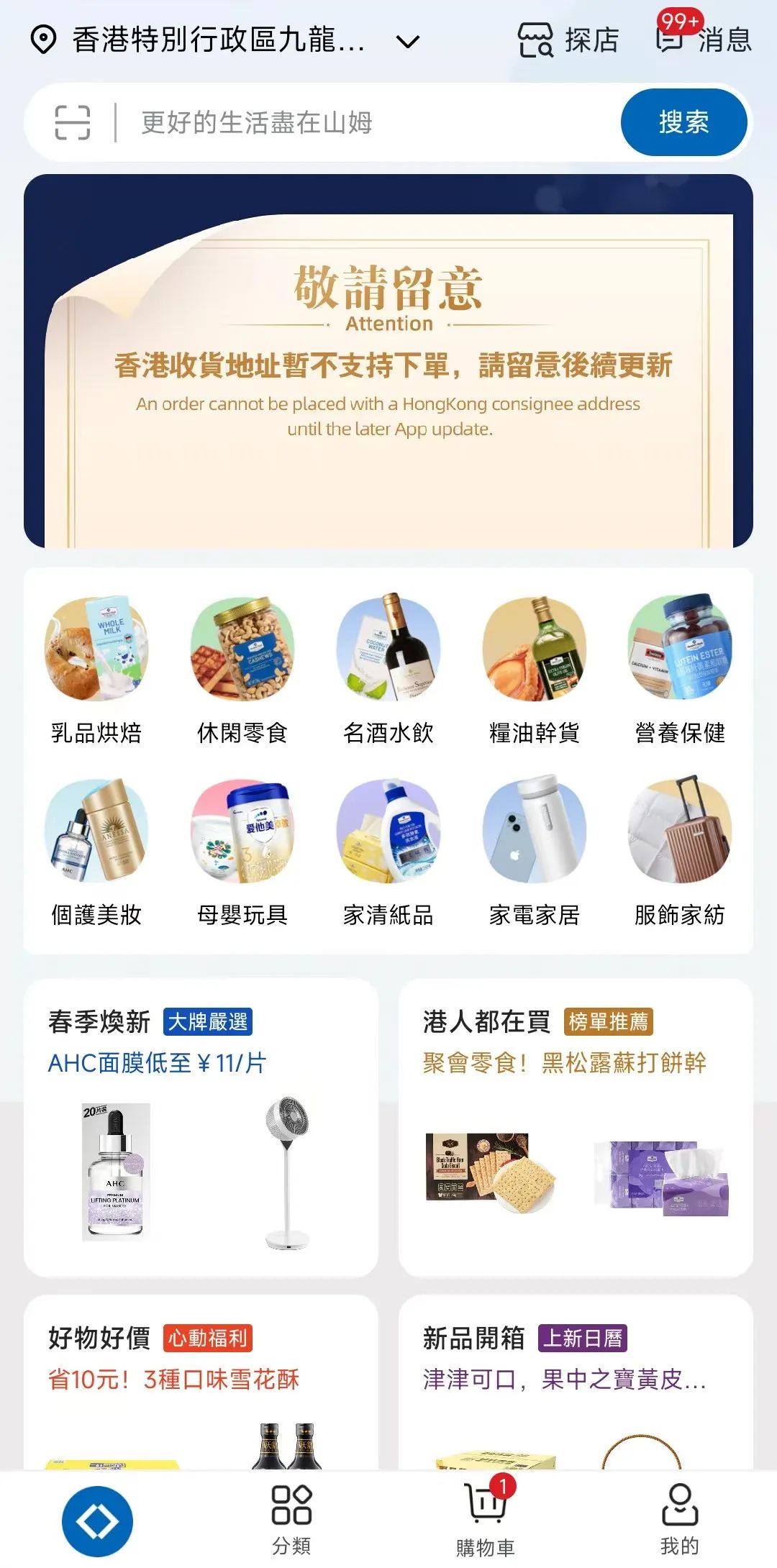Focus the search field 更好的生活盡在山姆
The height and width of the screenshot is (1568, 777).
tap(360, 122)
